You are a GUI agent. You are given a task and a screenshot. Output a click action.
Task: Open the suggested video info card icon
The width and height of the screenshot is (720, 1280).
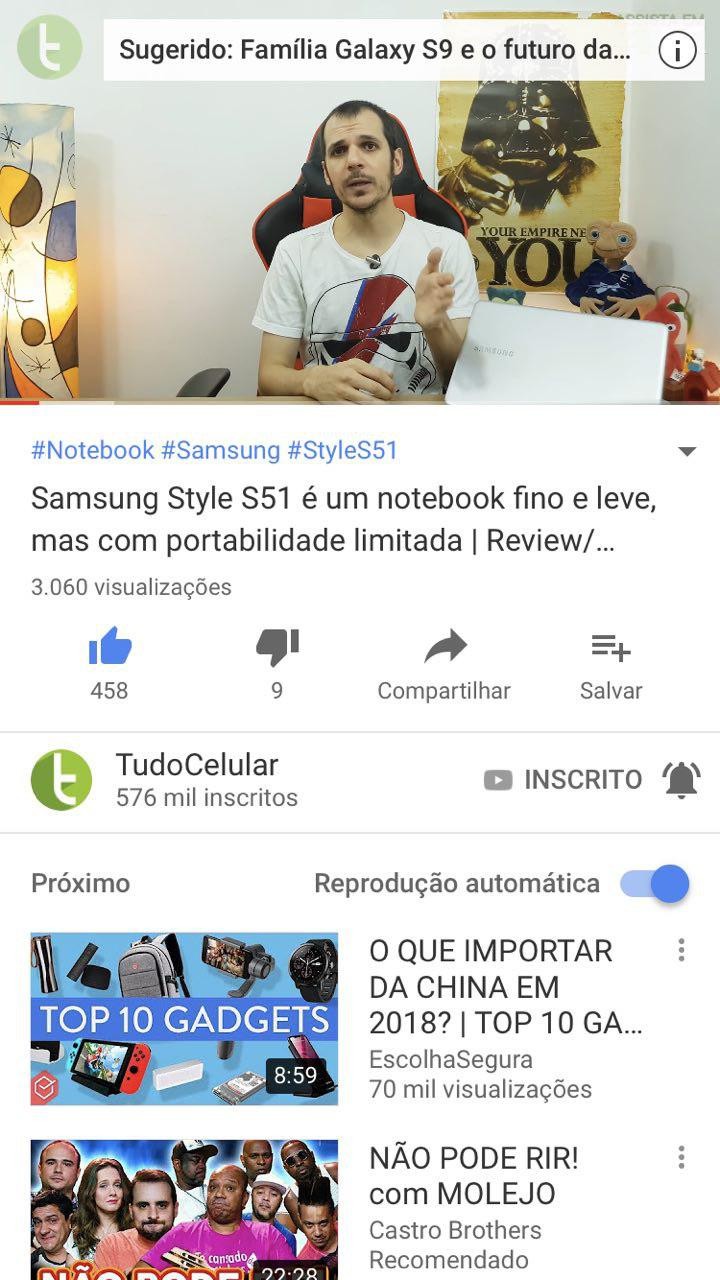677,50
